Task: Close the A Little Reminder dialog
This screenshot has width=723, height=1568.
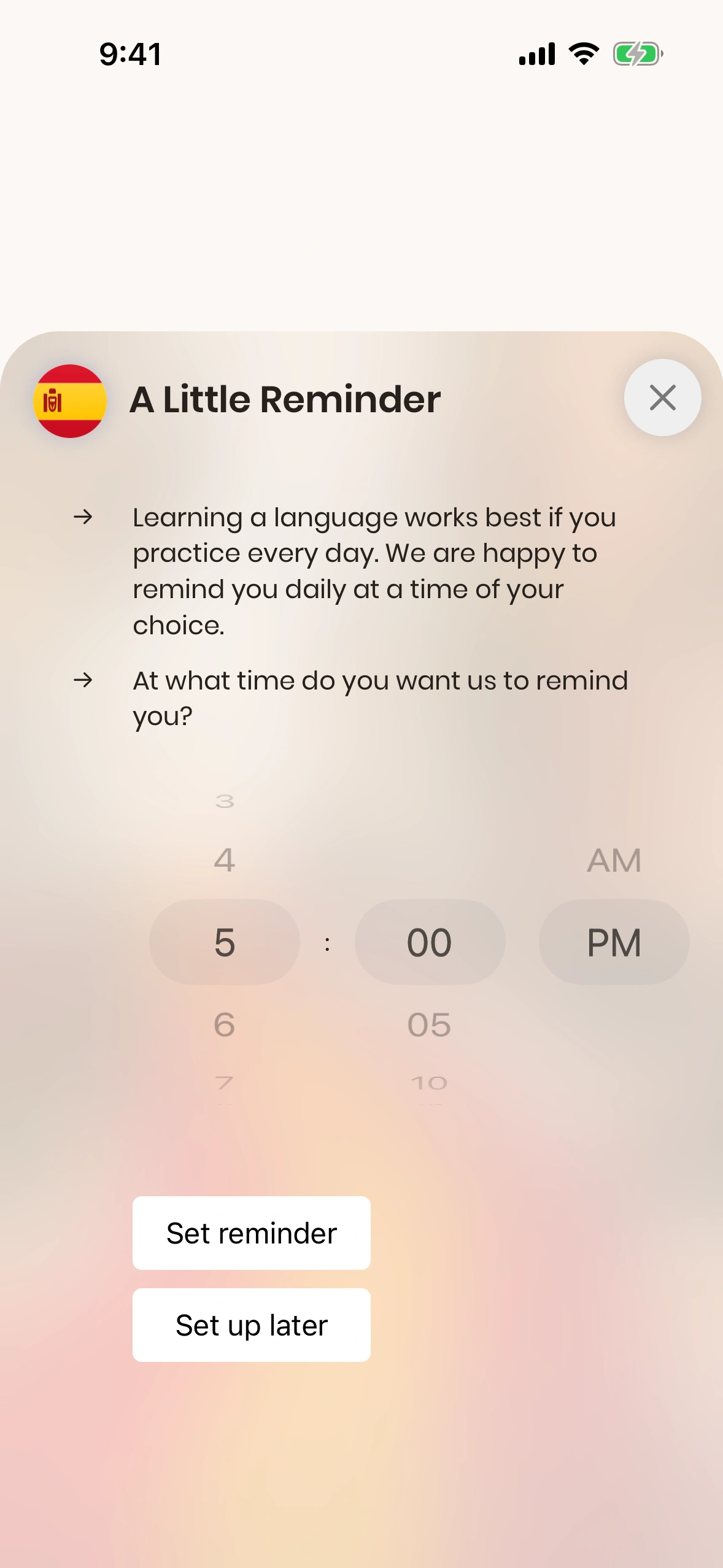Action: [x=662, y=398]
